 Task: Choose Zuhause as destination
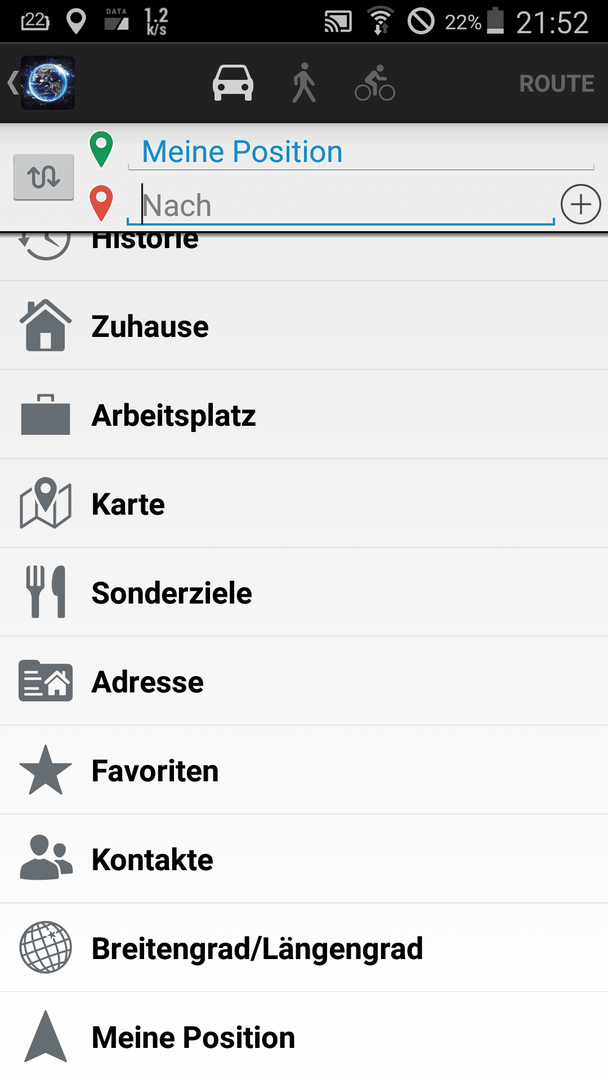(304, 326)
